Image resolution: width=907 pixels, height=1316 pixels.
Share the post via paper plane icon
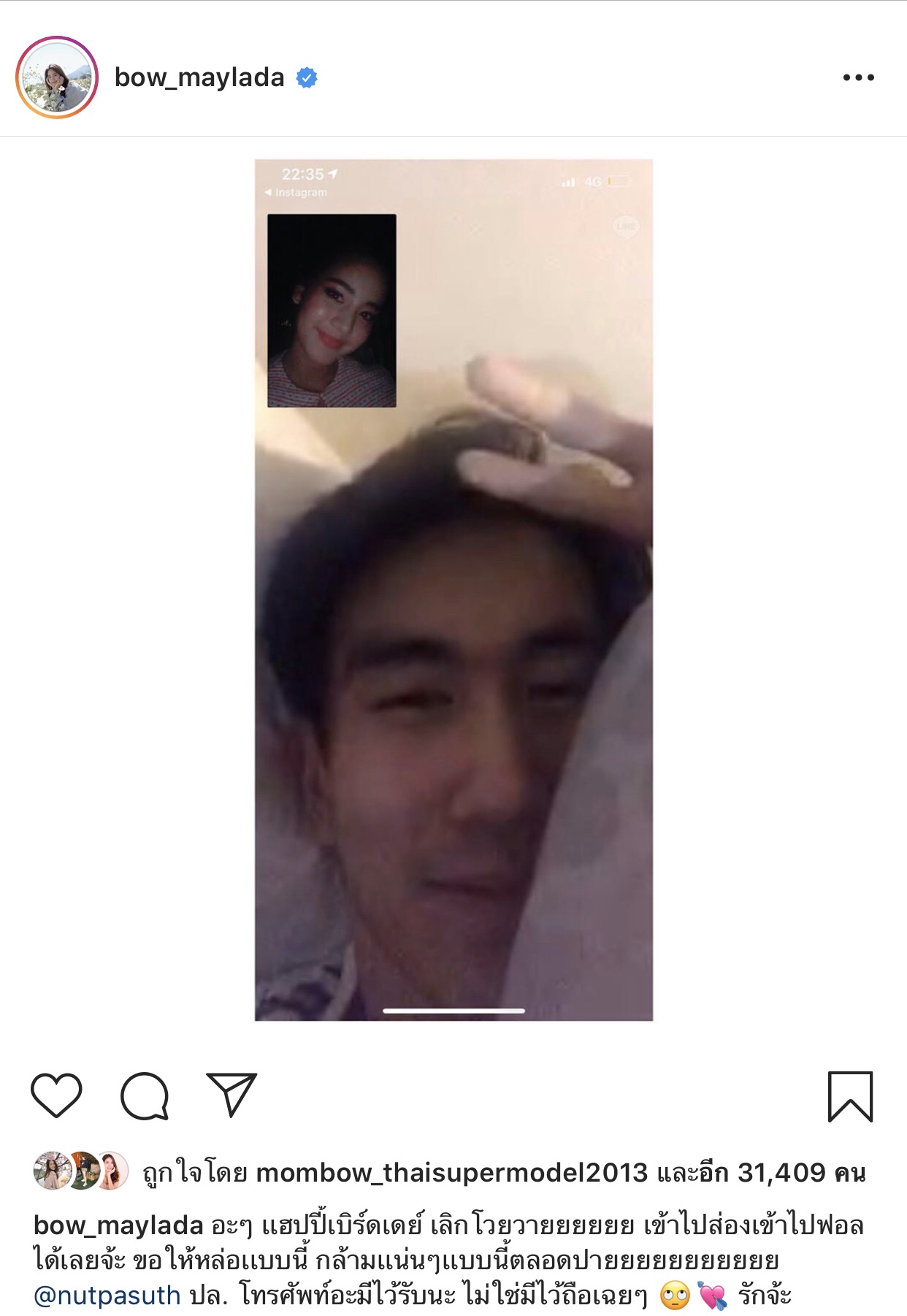pyautogui.click(x=231, y=1094)
